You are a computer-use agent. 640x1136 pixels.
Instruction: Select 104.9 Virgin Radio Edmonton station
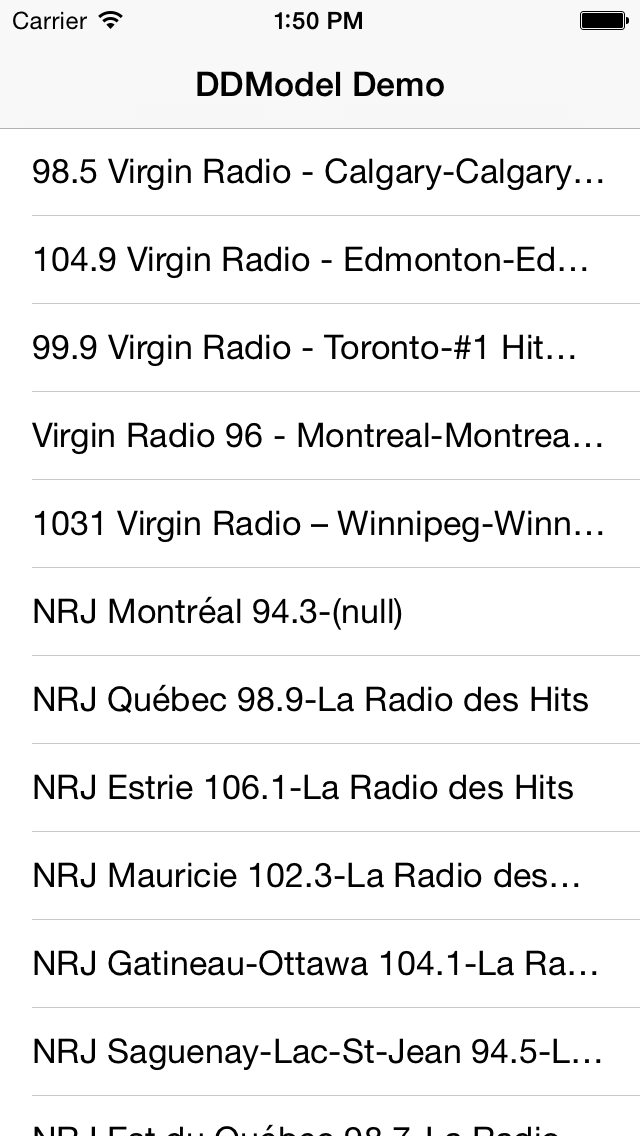[310, 260]
